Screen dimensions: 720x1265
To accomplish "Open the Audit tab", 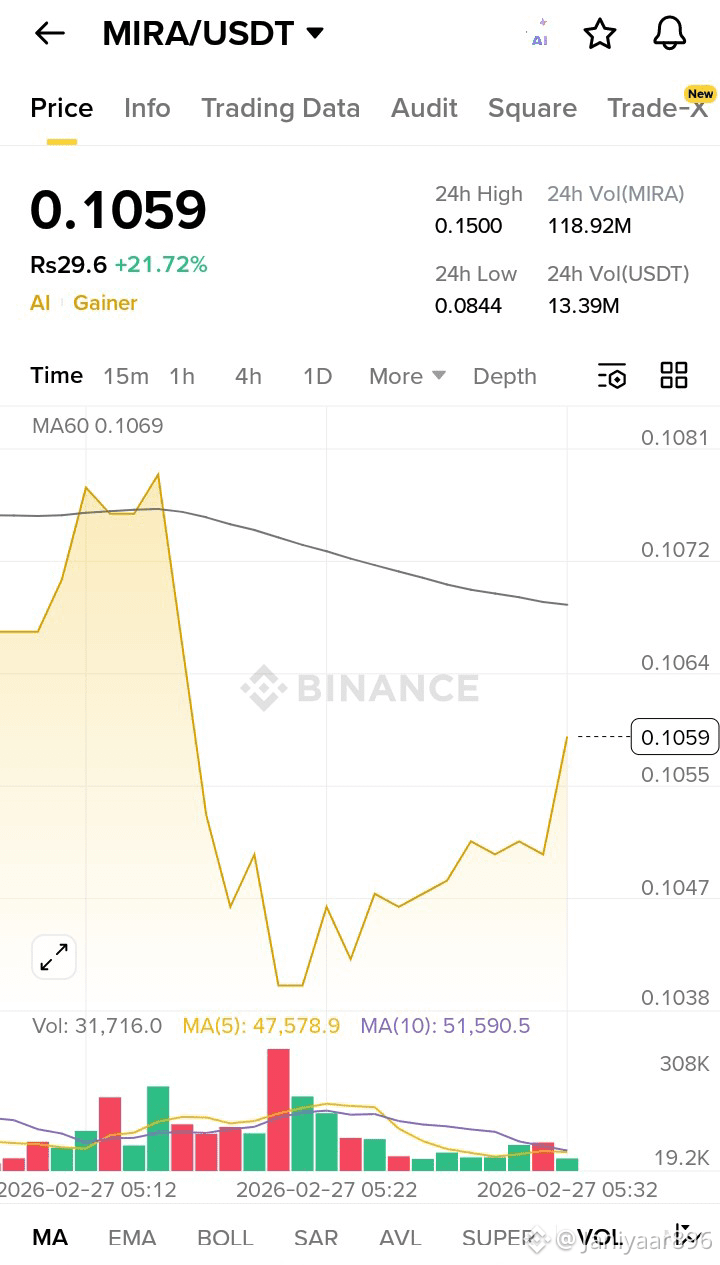I will coord(424,108).
